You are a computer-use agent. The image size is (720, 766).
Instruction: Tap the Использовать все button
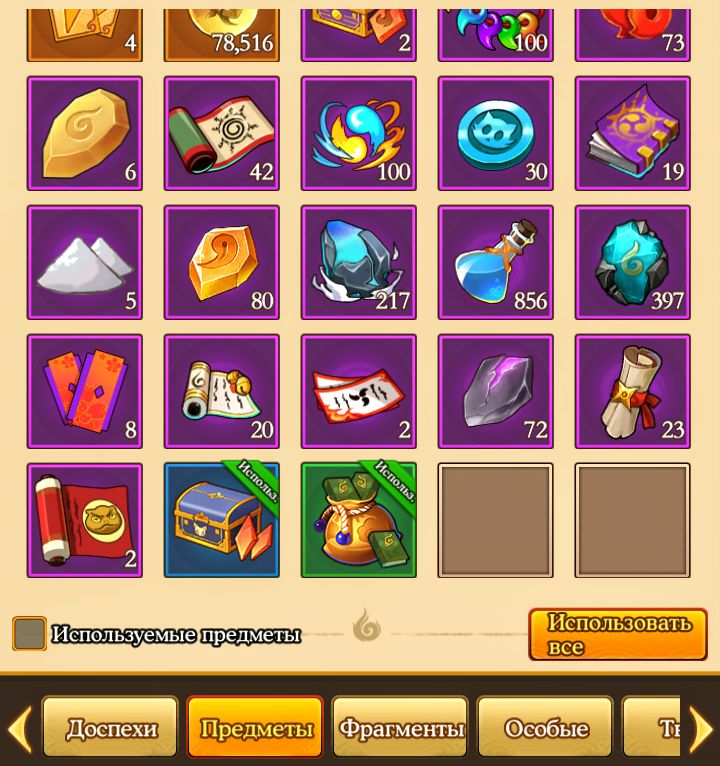[618, 634]
